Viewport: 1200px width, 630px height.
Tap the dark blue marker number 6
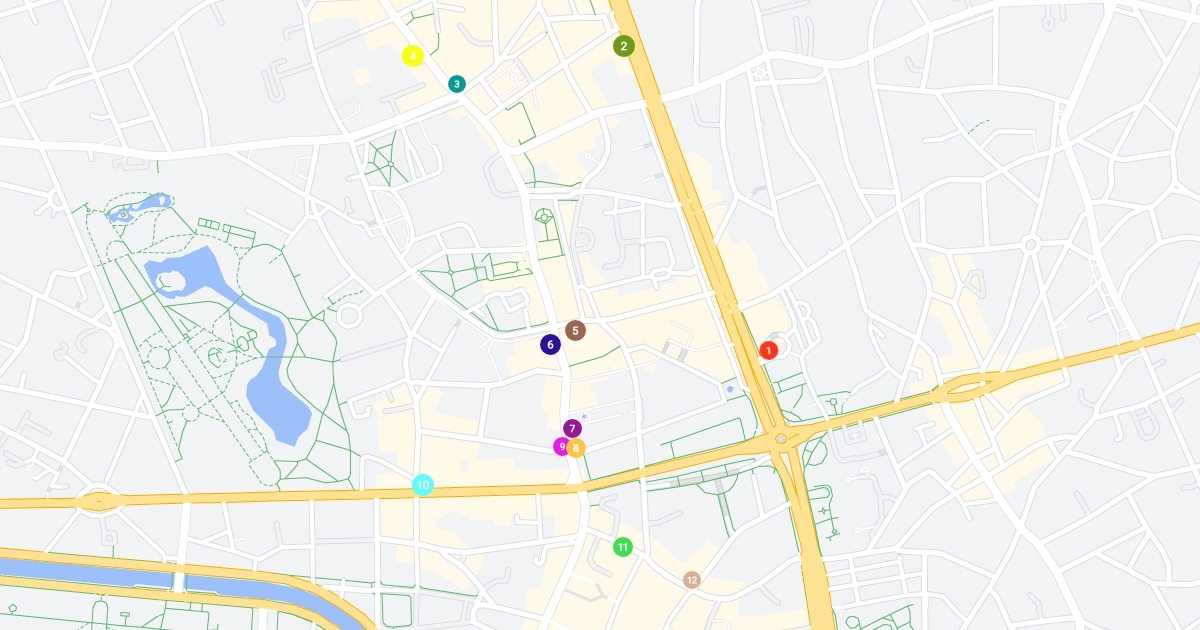[550, 344]
